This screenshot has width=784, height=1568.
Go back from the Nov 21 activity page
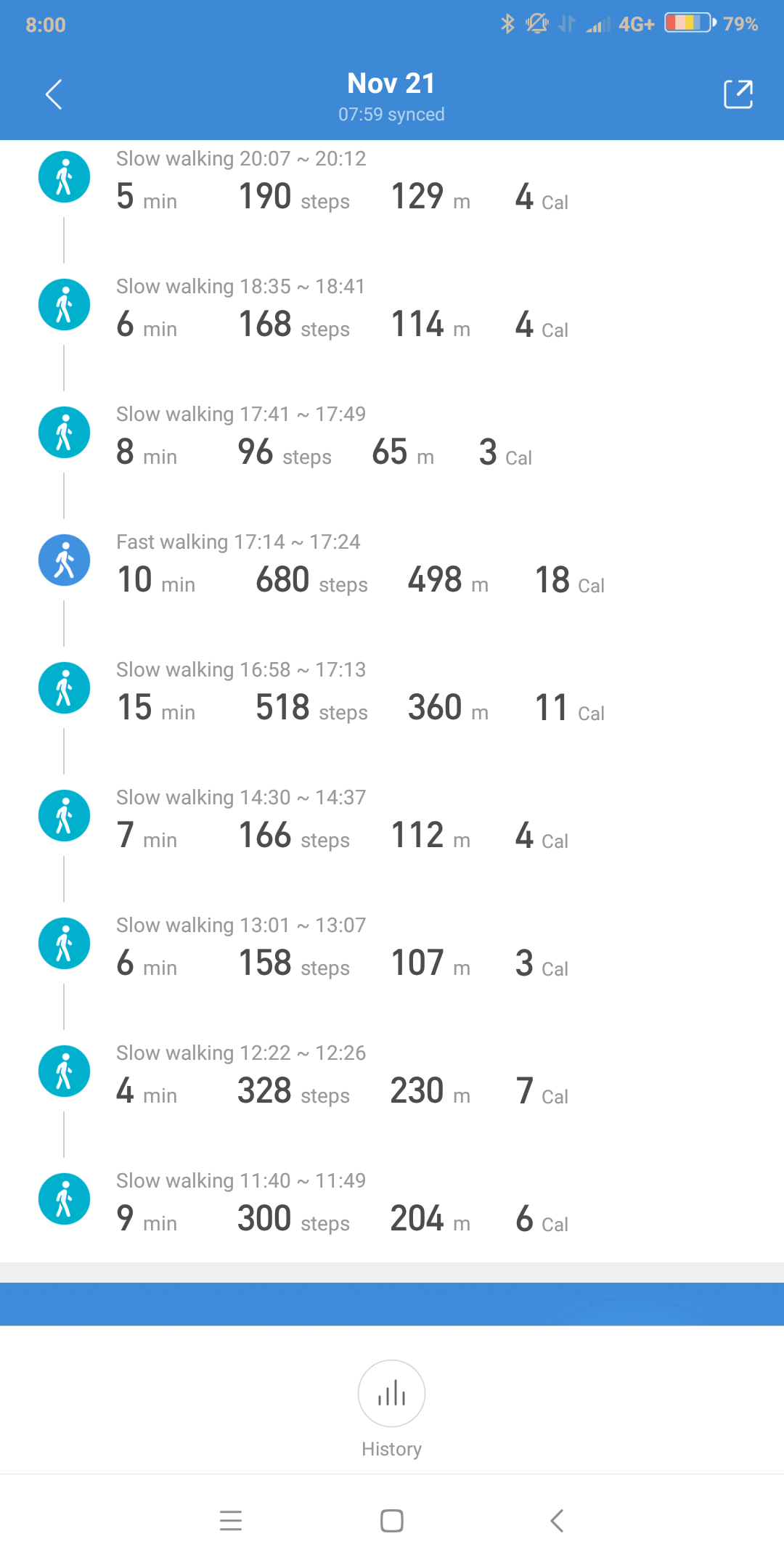(54, 94)
